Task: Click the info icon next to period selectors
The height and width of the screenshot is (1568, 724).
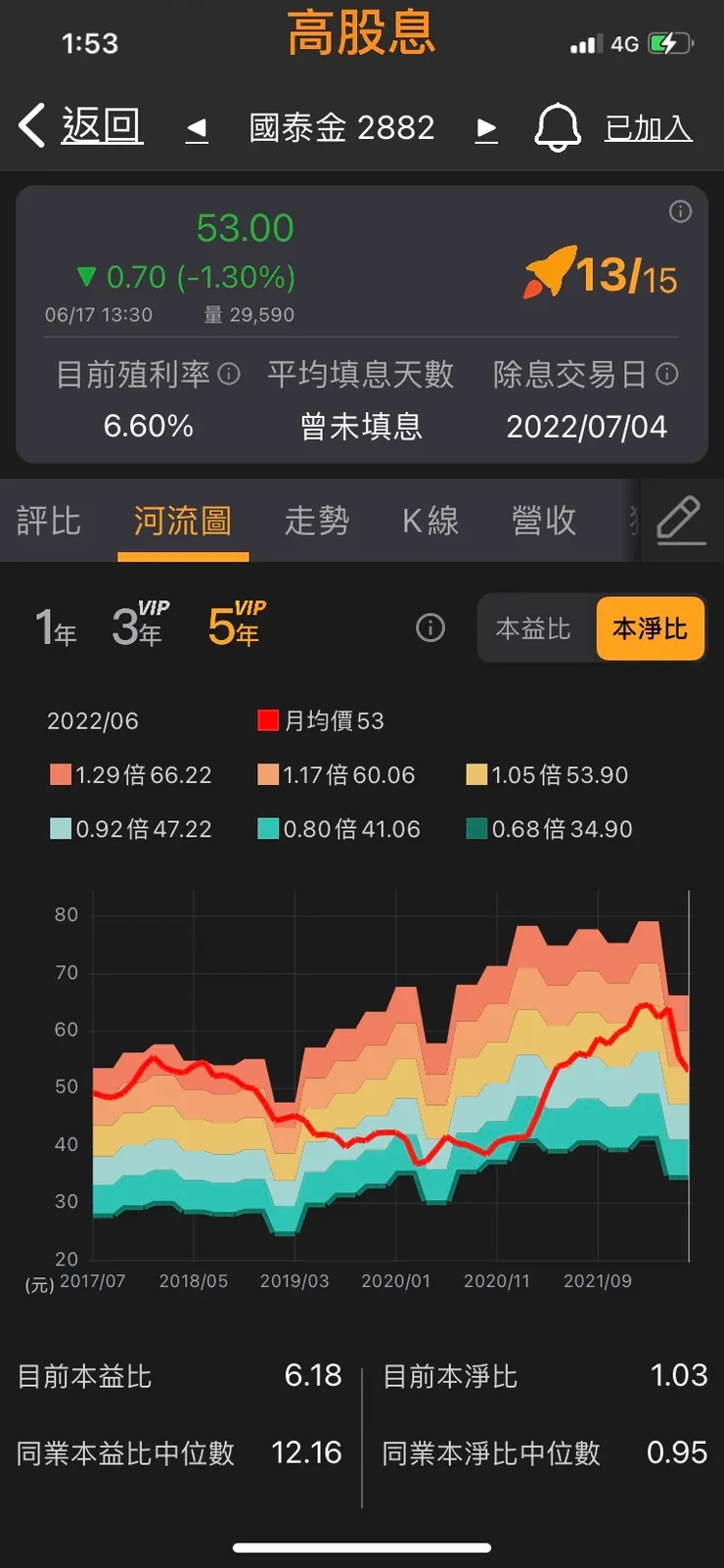Action: pos(430,627)
